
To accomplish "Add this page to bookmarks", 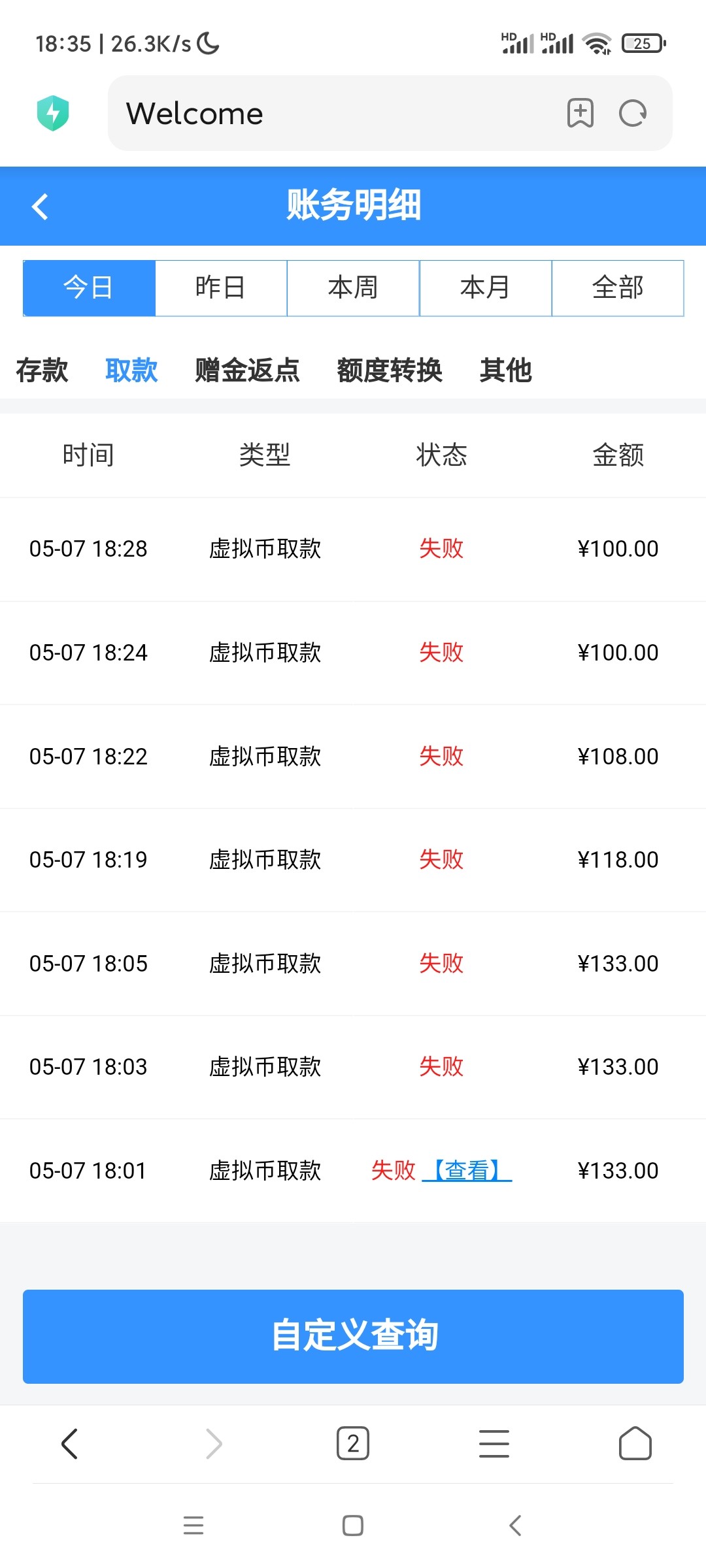I will (x=580, y=114).
